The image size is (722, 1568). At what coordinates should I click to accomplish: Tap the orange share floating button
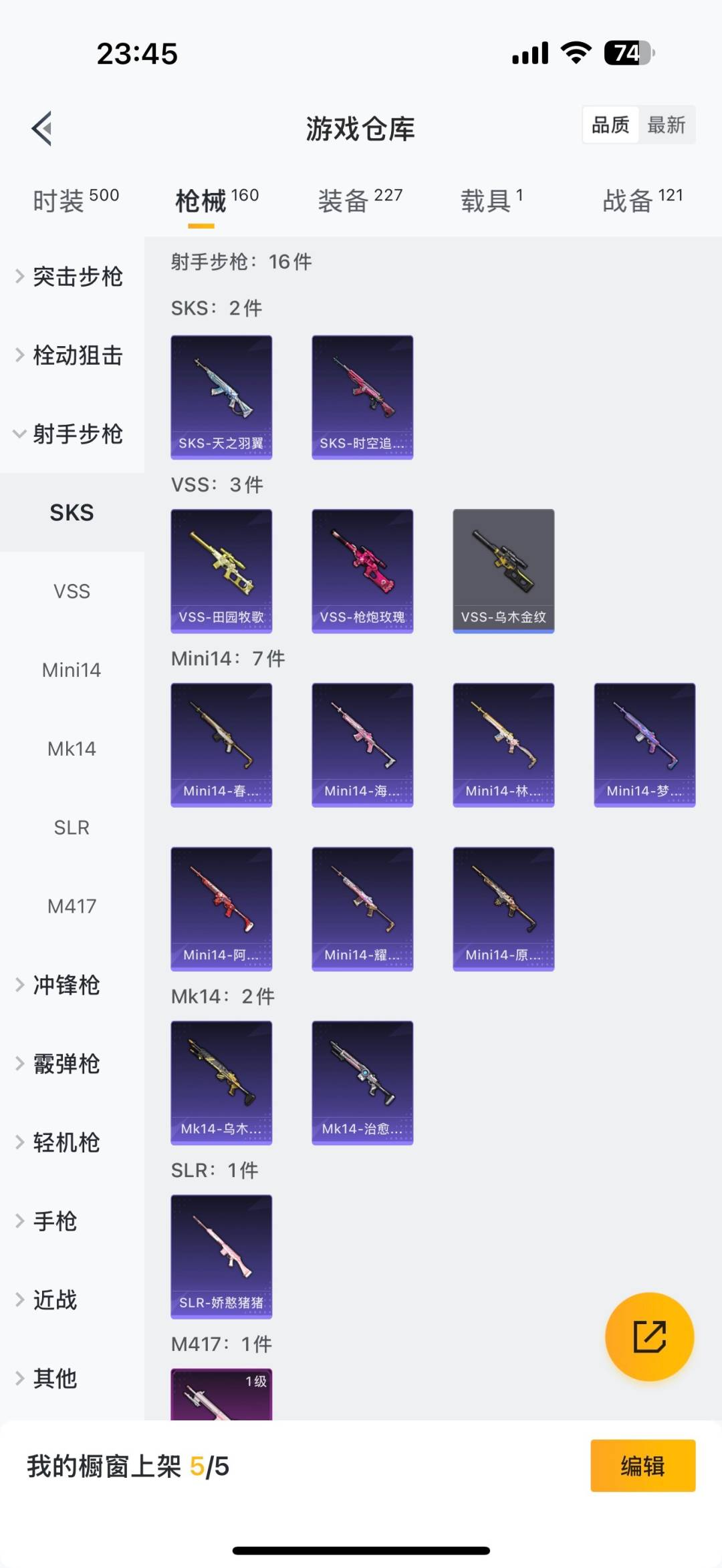coord(649,1336)
